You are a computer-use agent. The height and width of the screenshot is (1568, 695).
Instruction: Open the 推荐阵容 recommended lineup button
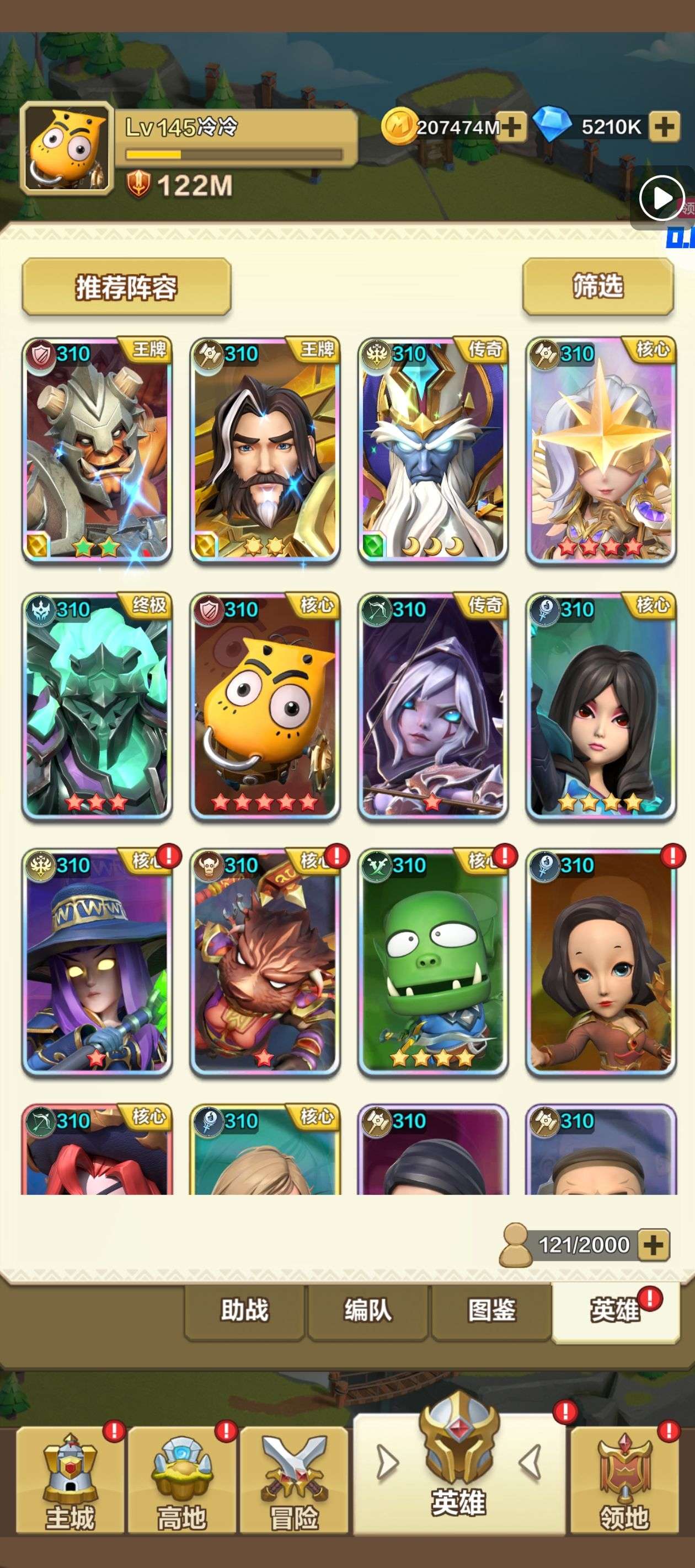pos(126,287)
